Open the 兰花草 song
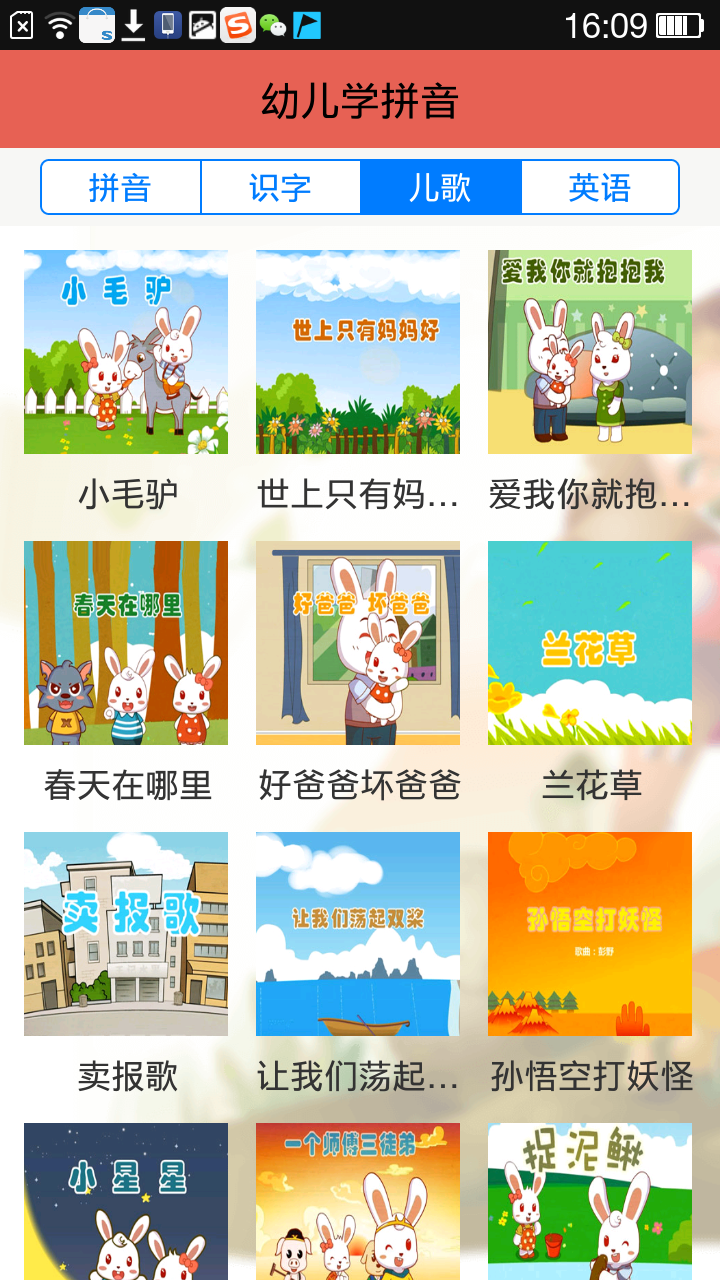This screenshot has height=1280, width=720. pyautogui.click(x=590, y=643)
